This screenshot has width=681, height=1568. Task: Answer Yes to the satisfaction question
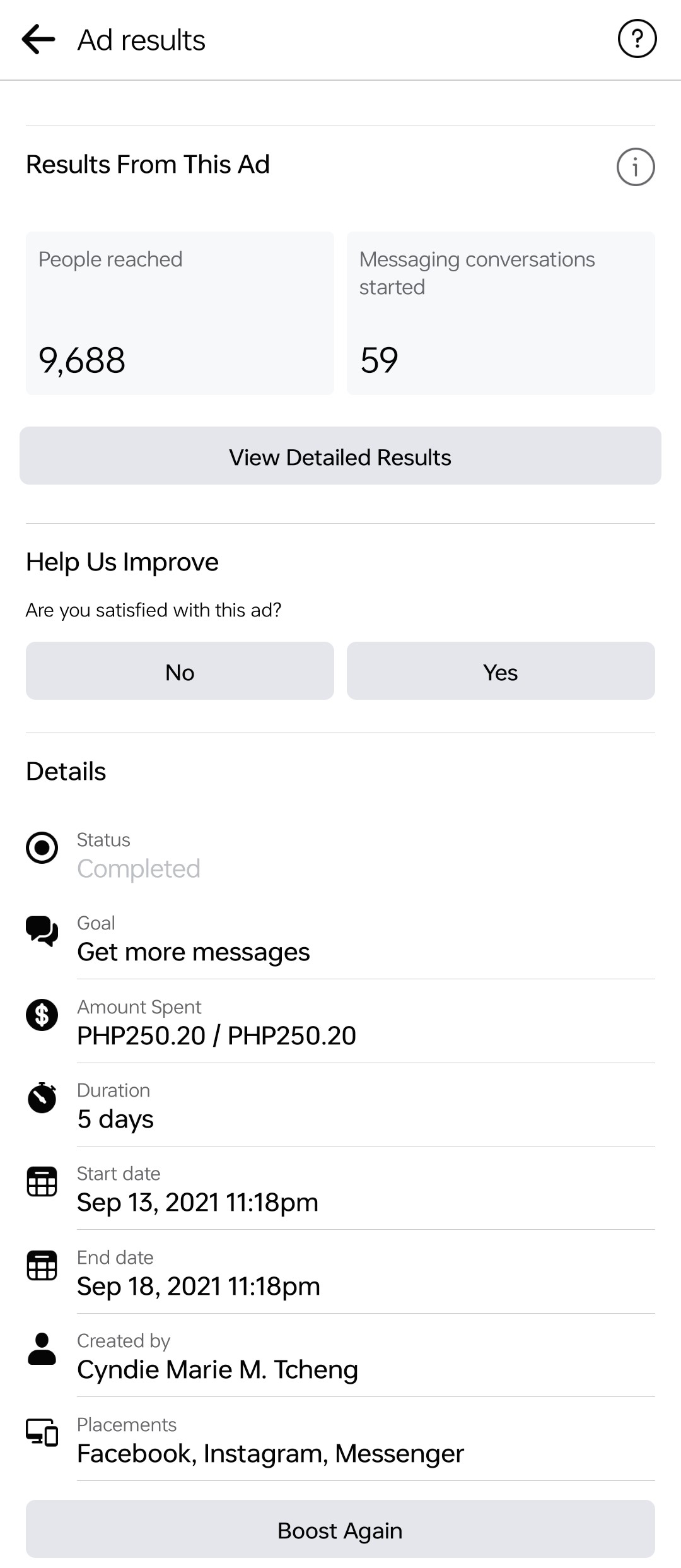tap(501, 671)
